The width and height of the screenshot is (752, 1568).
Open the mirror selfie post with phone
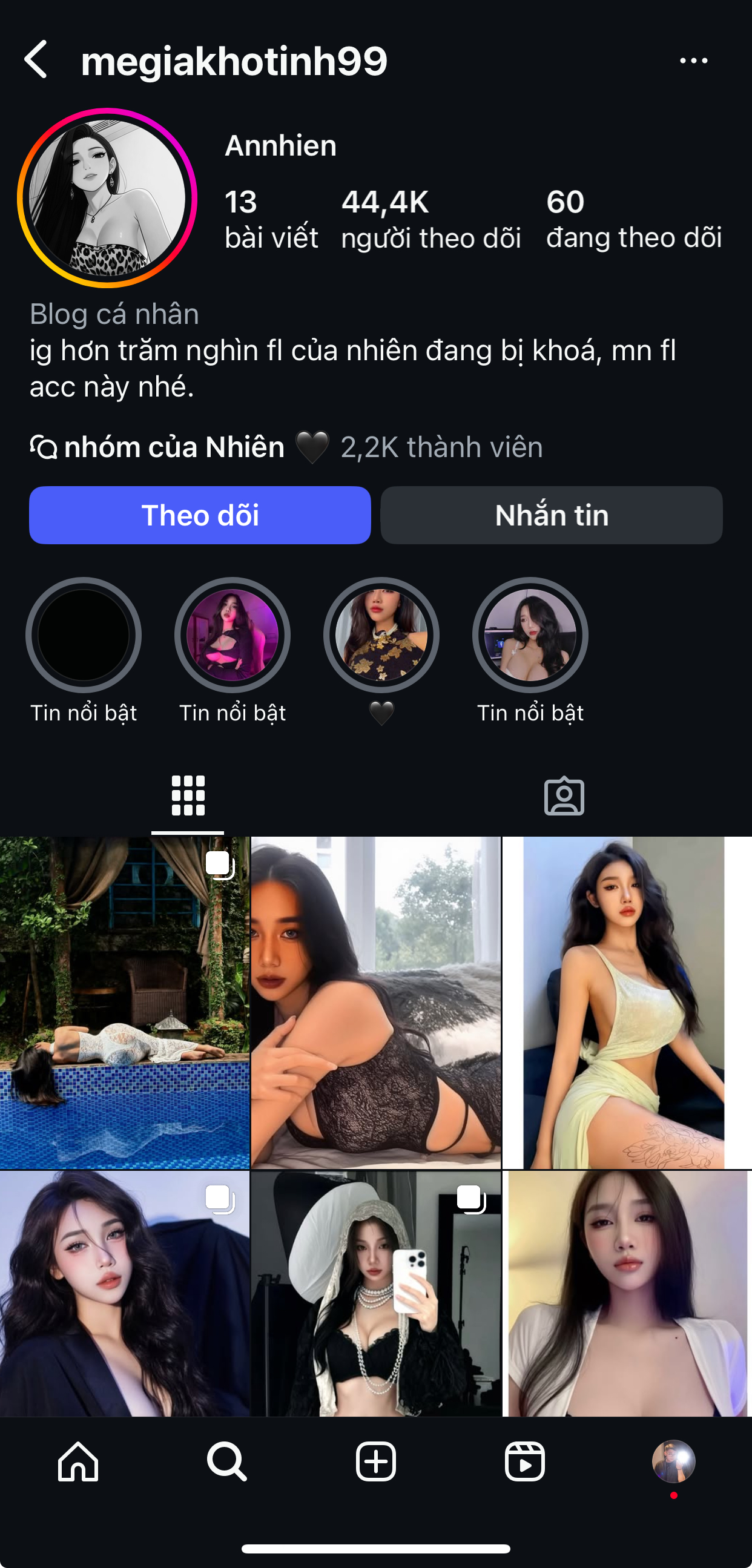[x=375, y=1293]
